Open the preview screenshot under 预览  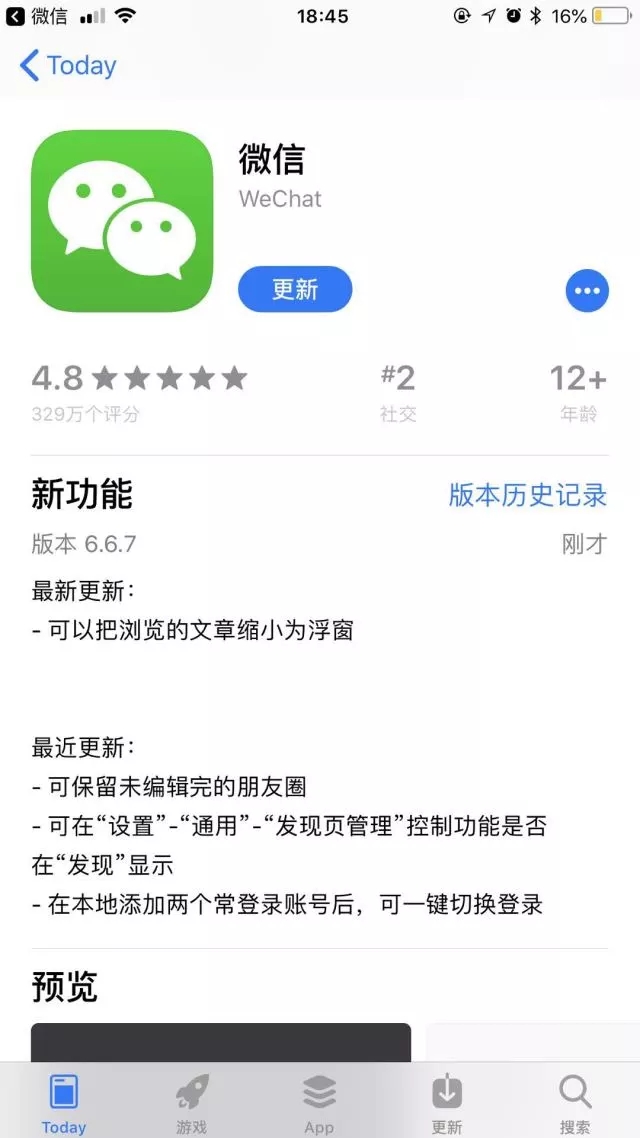(x=220, y=1040)
